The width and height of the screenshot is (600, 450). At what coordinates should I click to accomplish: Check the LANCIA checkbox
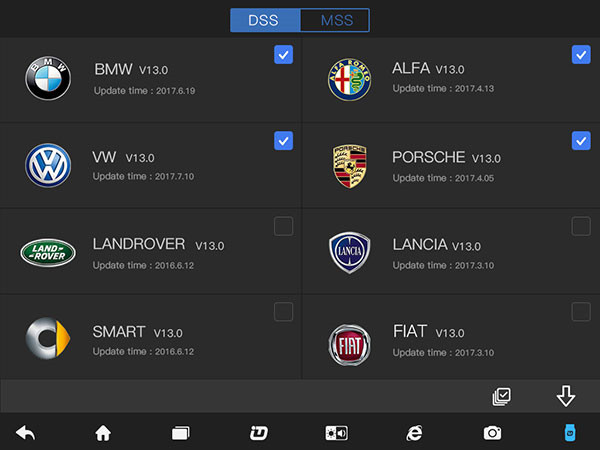(581, 226)
